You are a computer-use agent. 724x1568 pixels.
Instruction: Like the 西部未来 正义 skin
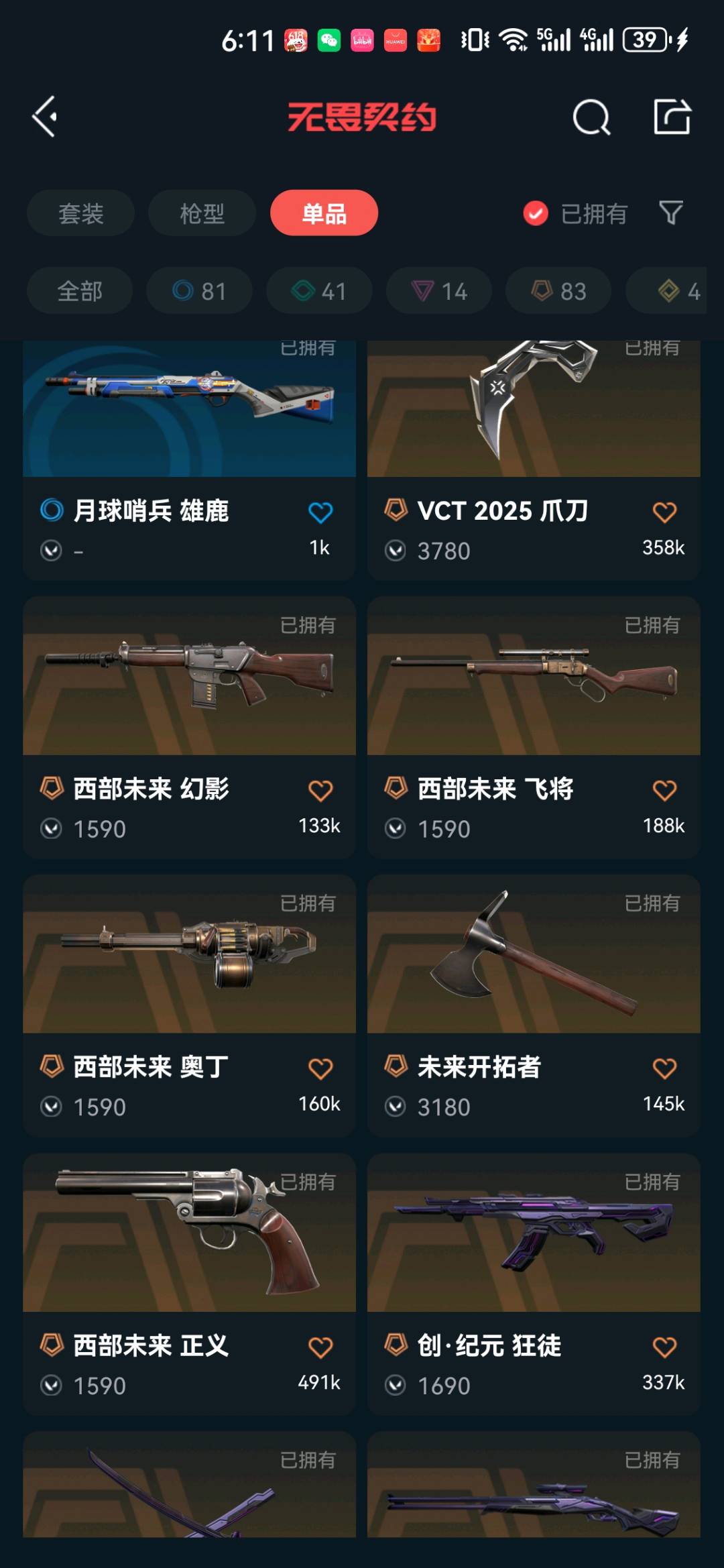coord(320,1347)
